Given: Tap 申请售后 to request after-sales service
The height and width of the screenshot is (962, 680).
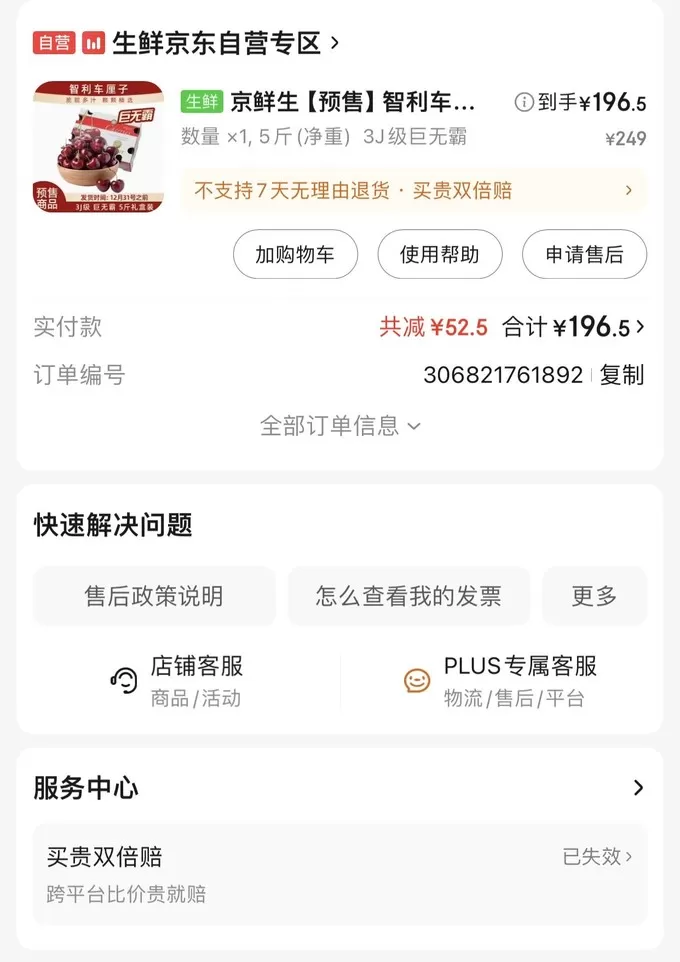Looking at the screenshot, I should [584, 254].
